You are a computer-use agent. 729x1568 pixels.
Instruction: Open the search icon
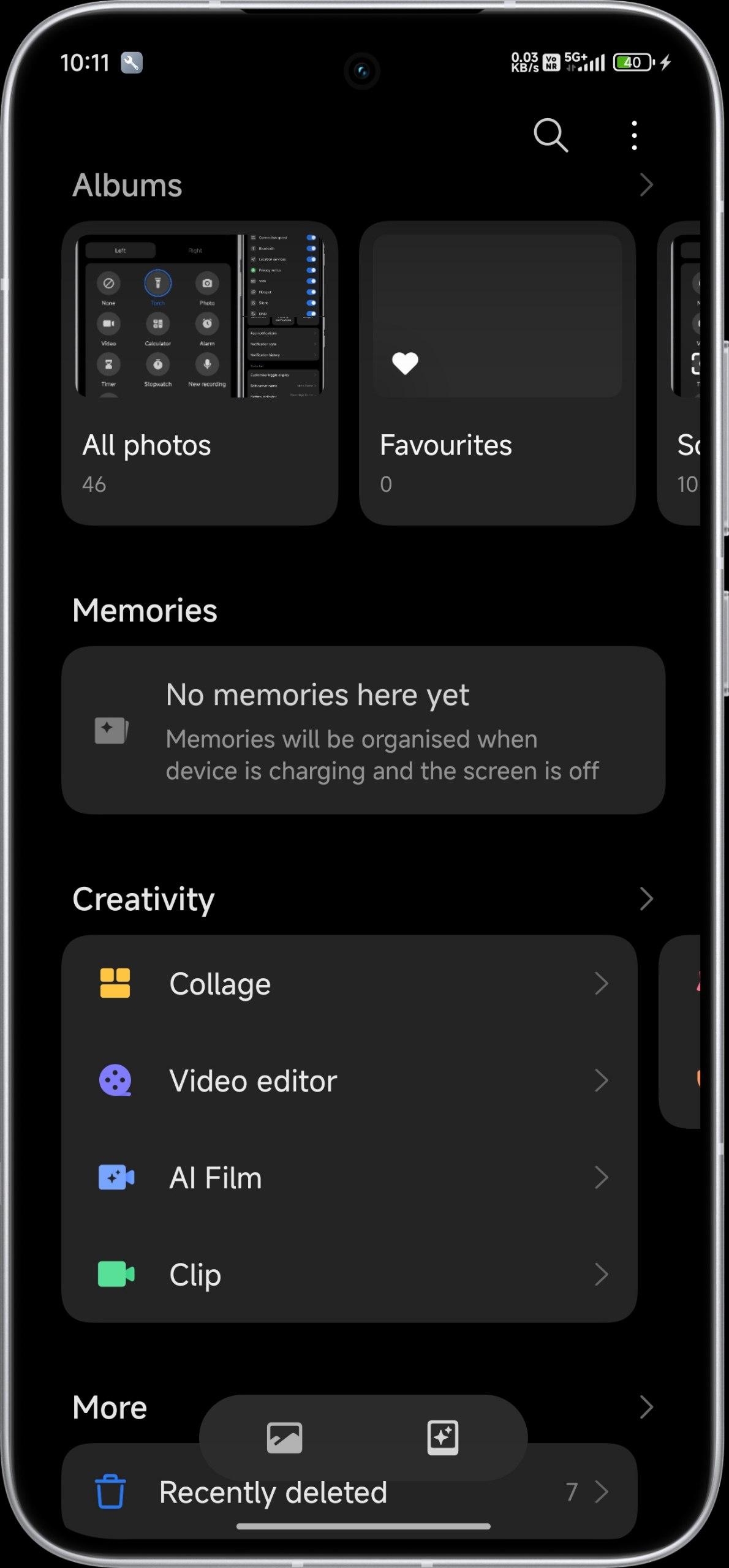pos(551,135)
